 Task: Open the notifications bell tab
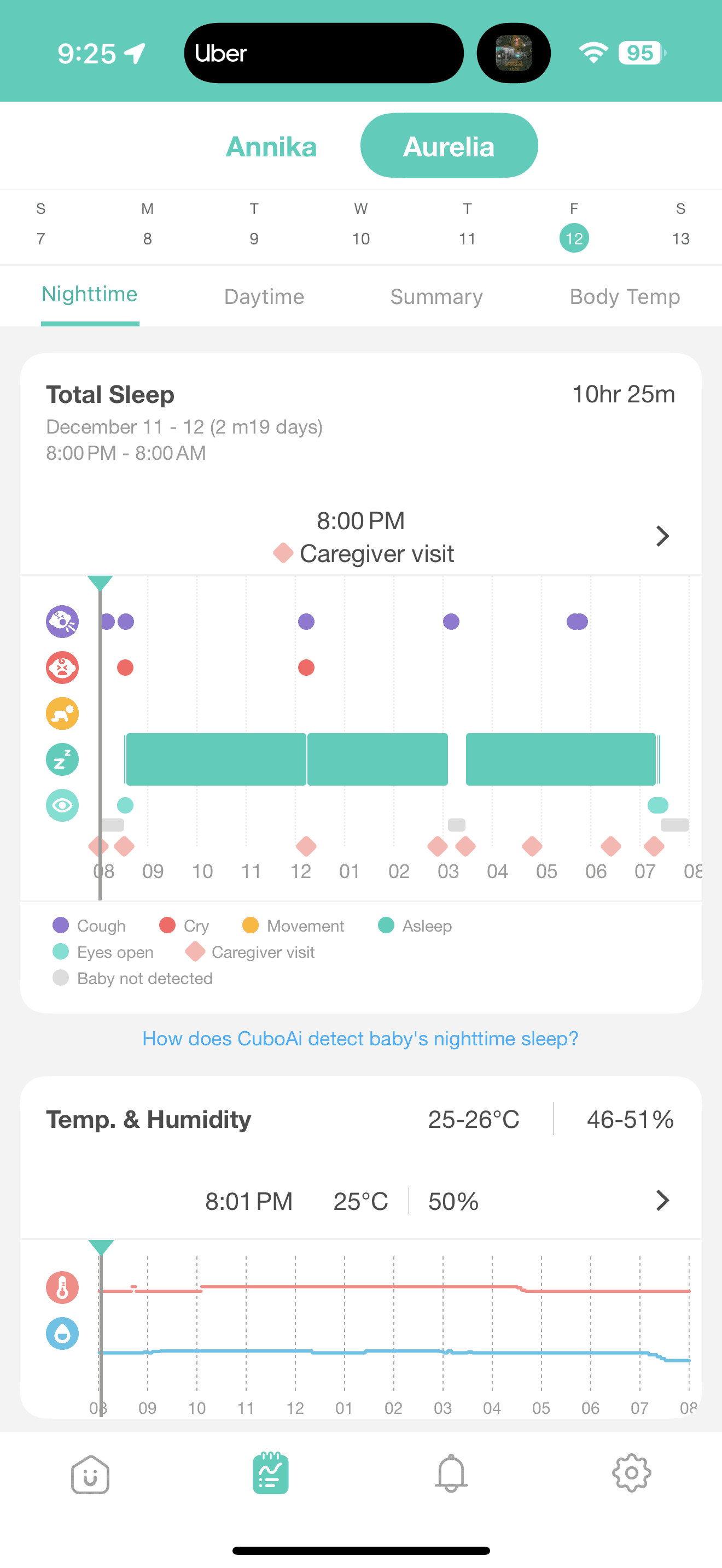[451, 1473]
